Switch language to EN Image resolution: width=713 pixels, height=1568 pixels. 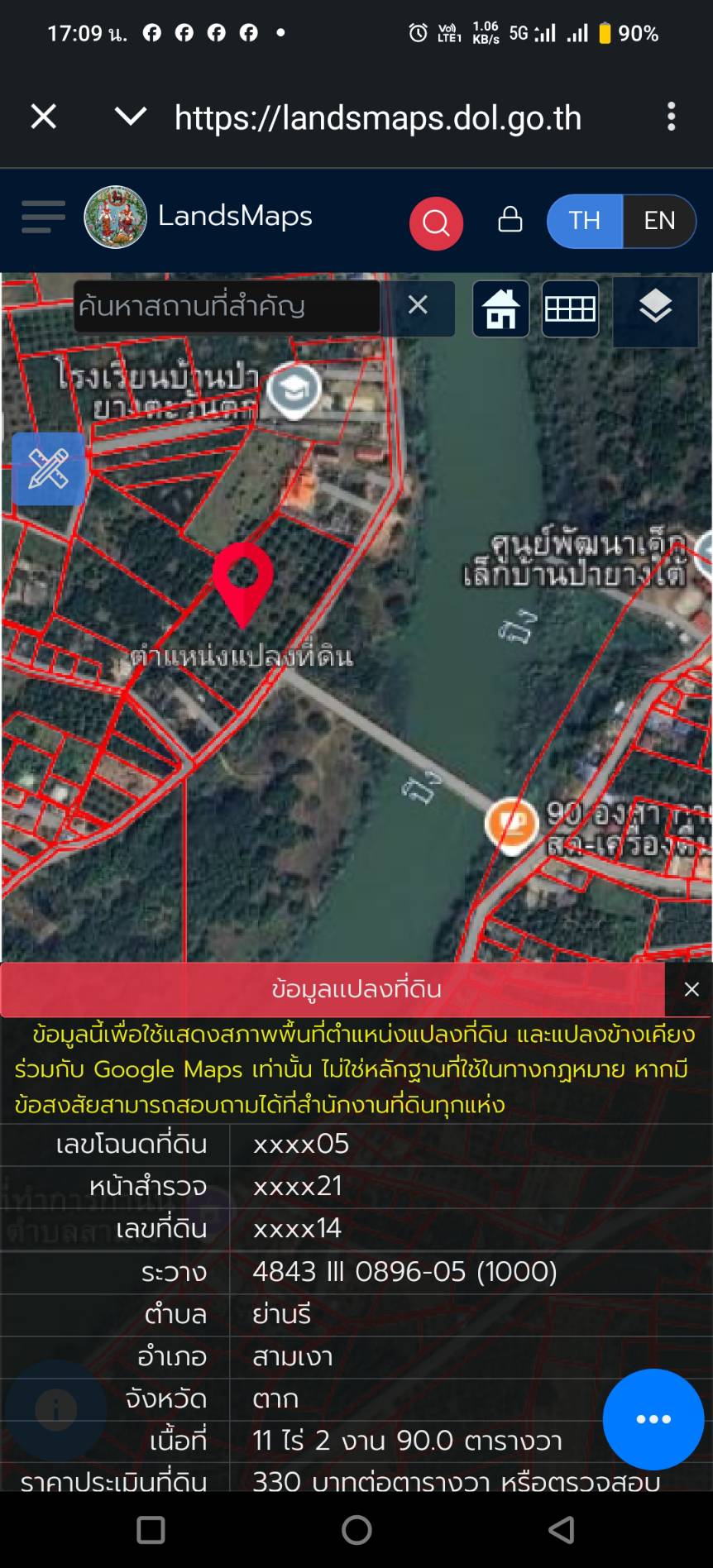tap(658, 221)
